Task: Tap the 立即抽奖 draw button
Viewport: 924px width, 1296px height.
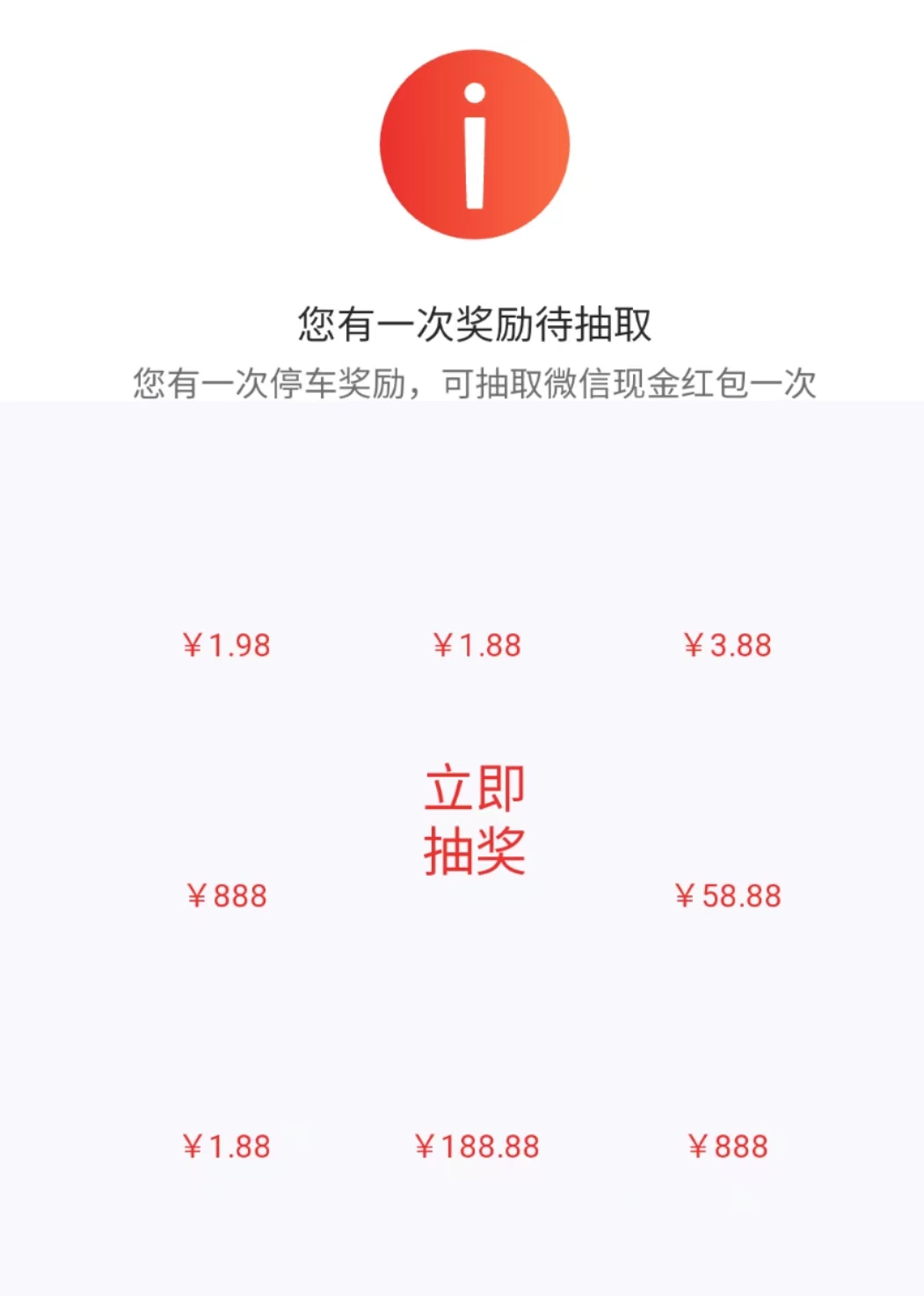Action: [475, 820]
